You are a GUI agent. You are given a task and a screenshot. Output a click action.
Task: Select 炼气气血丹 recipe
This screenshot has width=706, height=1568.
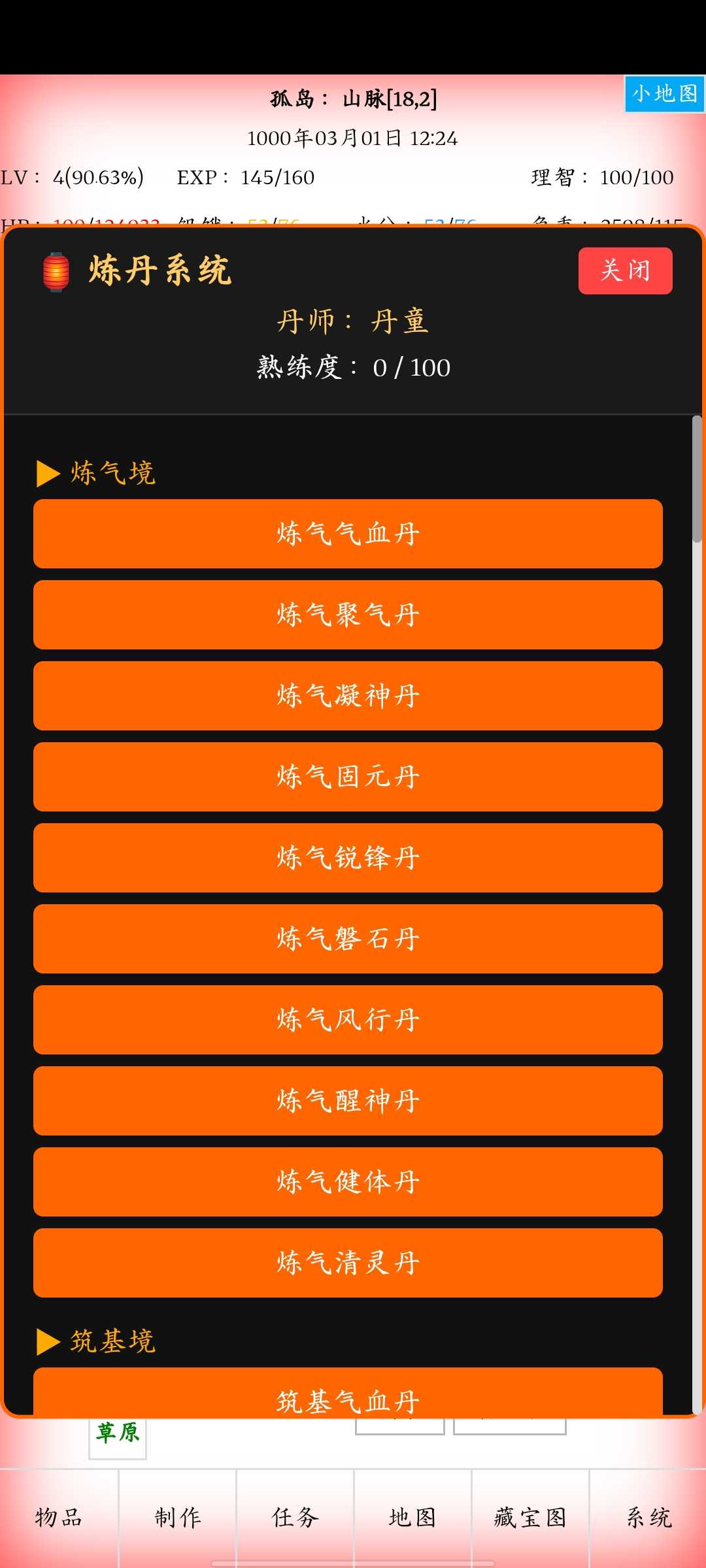click(348, 534)
